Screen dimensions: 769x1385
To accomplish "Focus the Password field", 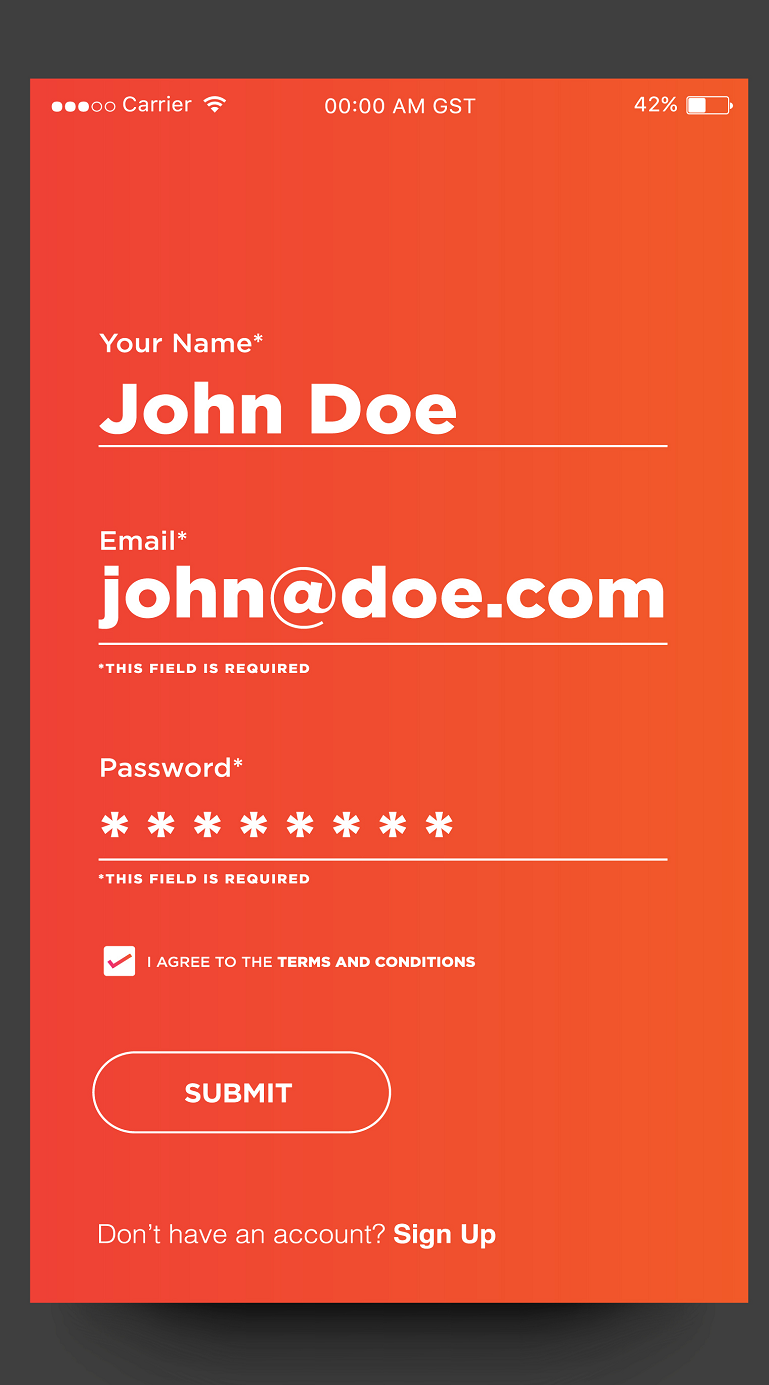I will [380, 827].
